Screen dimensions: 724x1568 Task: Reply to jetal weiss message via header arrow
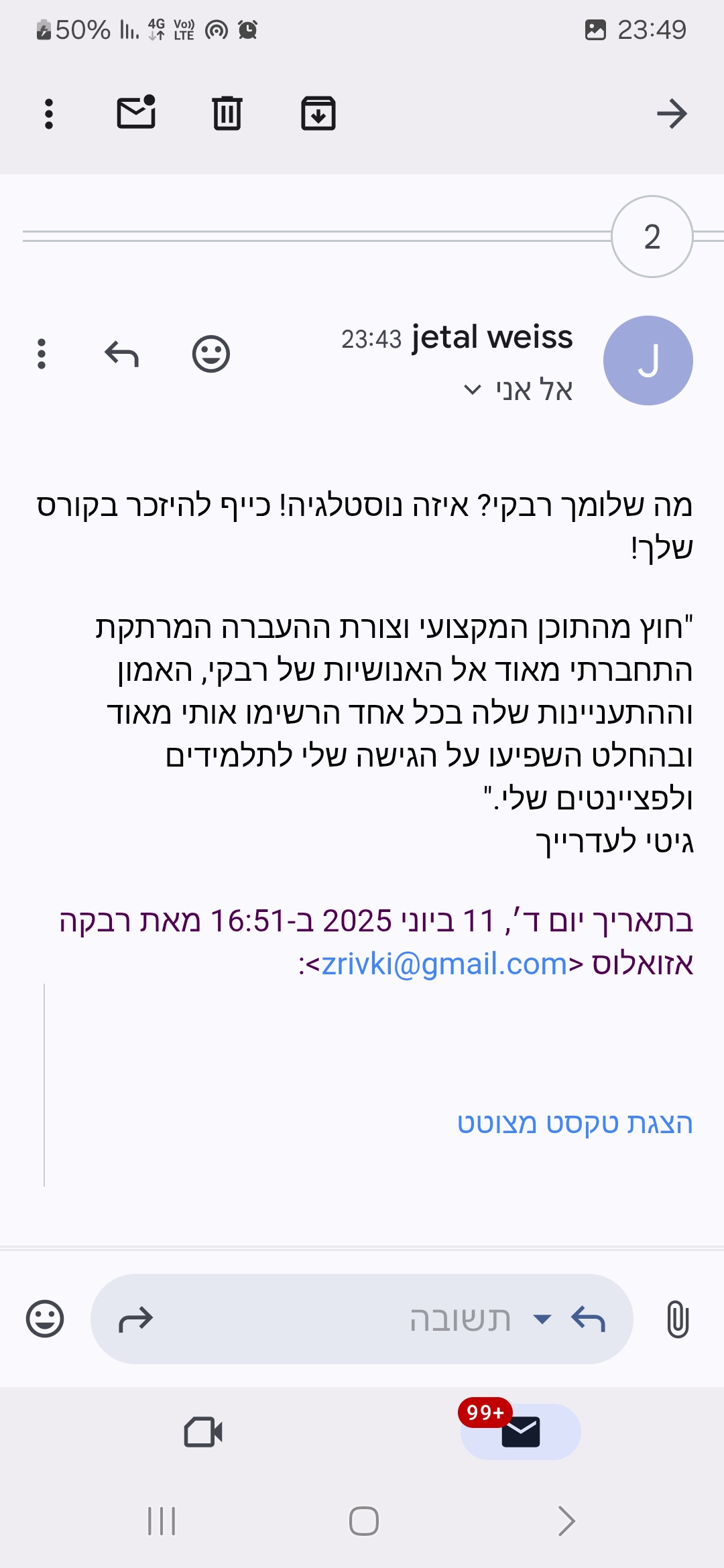pyautogui.click(x=121, y=354)
